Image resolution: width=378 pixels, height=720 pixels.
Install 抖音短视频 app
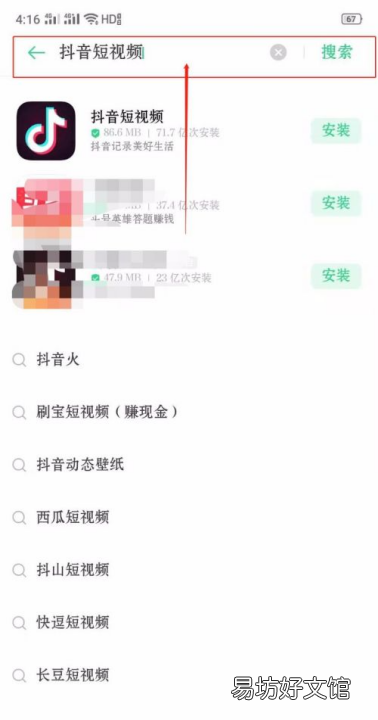[336, 131]
